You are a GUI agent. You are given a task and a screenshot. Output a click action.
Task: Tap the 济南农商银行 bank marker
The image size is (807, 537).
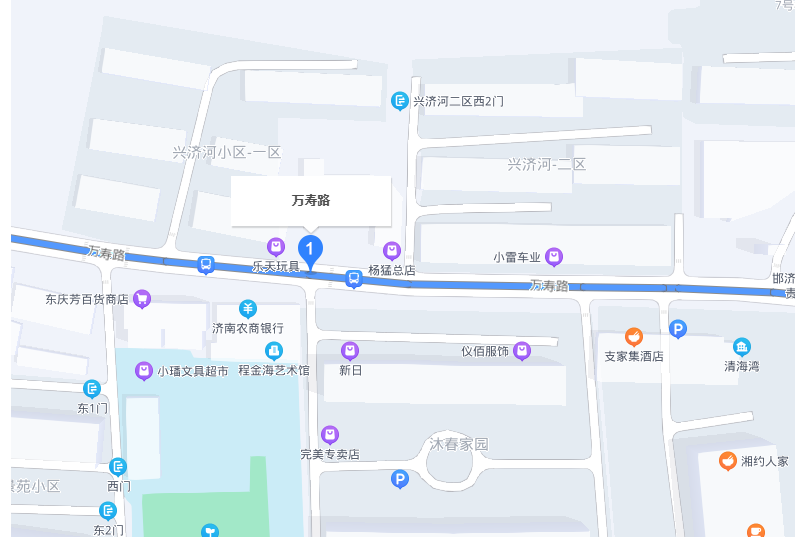[248, 308]
